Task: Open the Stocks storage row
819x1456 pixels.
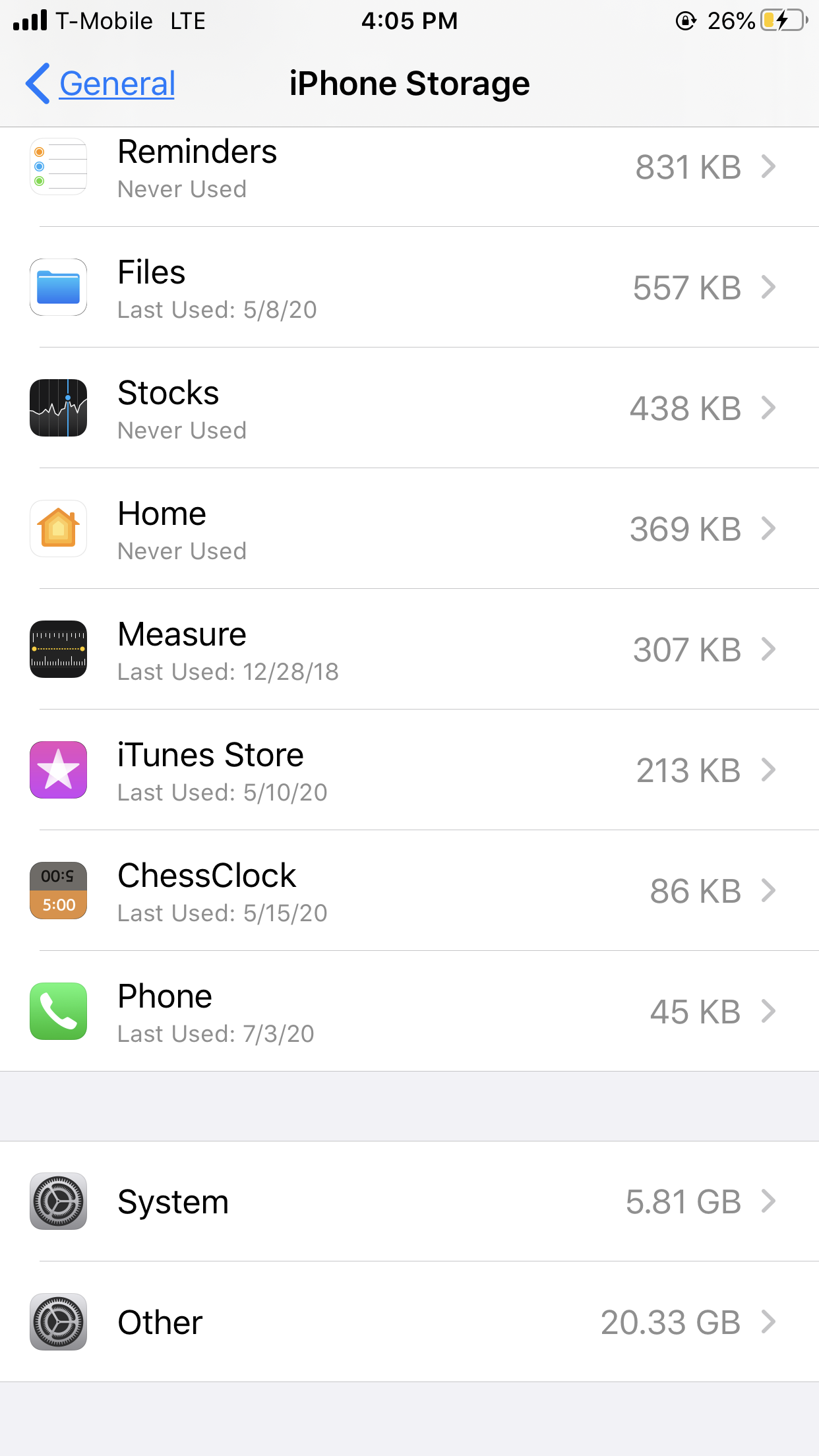Action: tap(409, 409)
